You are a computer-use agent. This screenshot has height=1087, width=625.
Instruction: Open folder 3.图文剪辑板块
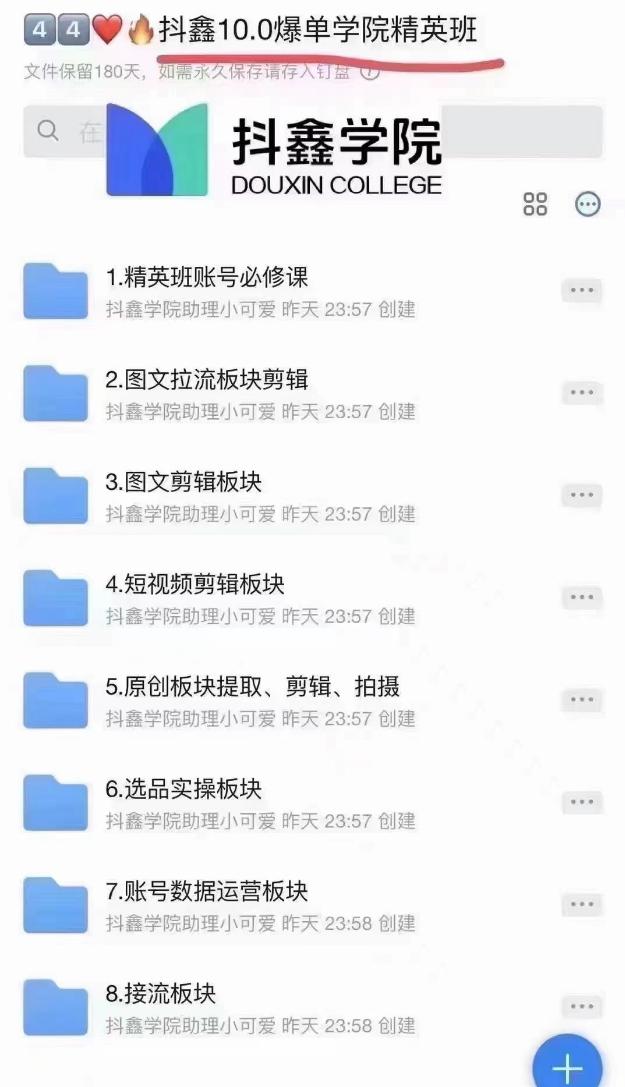(x=312, y=496)
